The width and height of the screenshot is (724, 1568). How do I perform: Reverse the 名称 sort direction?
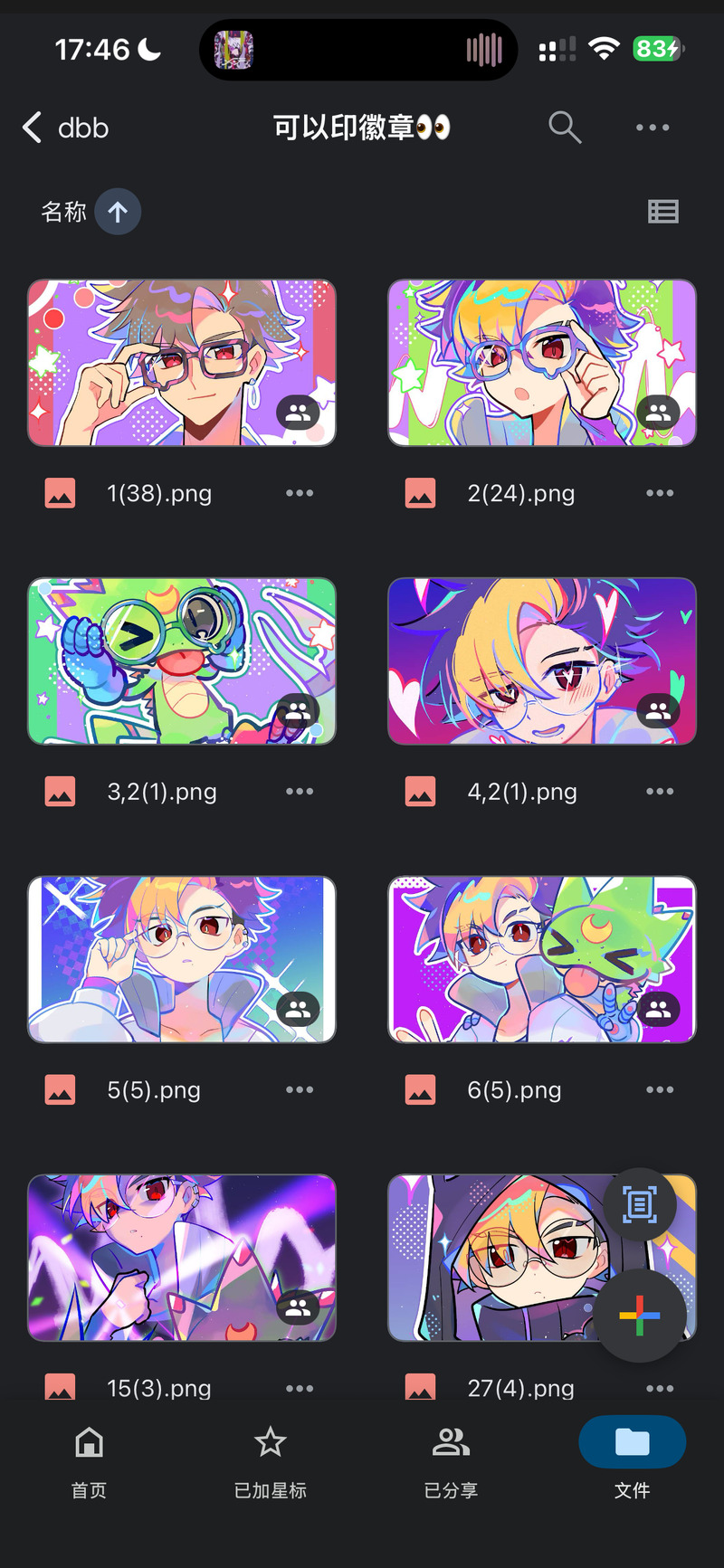118,212
